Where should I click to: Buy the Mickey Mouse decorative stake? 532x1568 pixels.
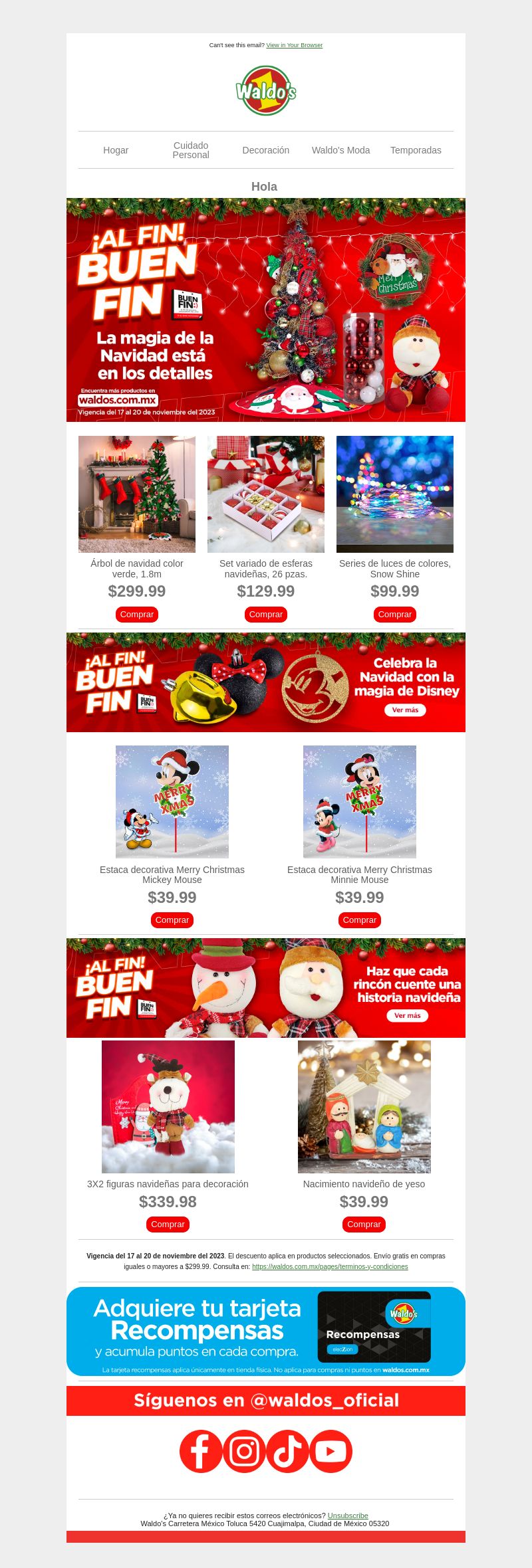point(172,920)
